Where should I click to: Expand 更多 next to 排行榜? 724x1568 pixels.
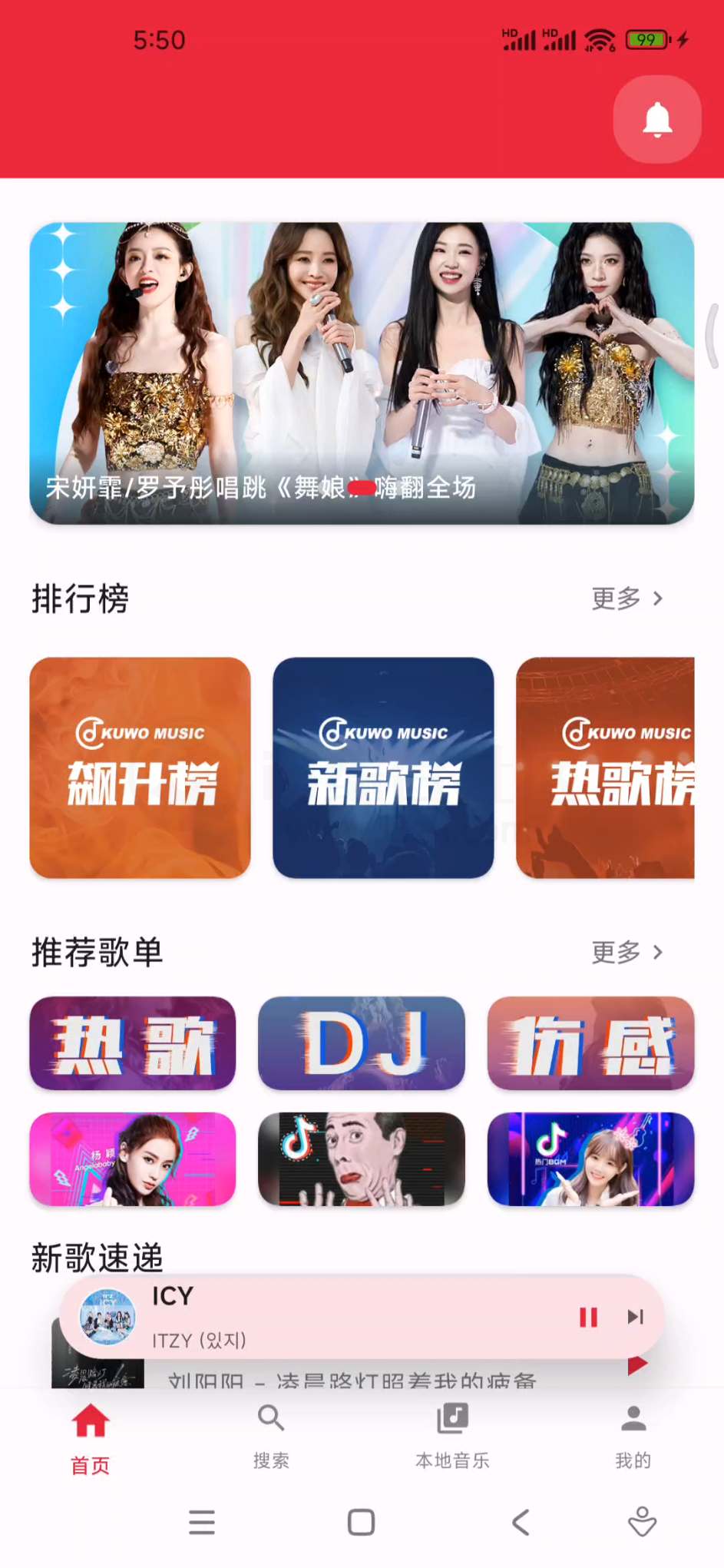coord(626,599)
